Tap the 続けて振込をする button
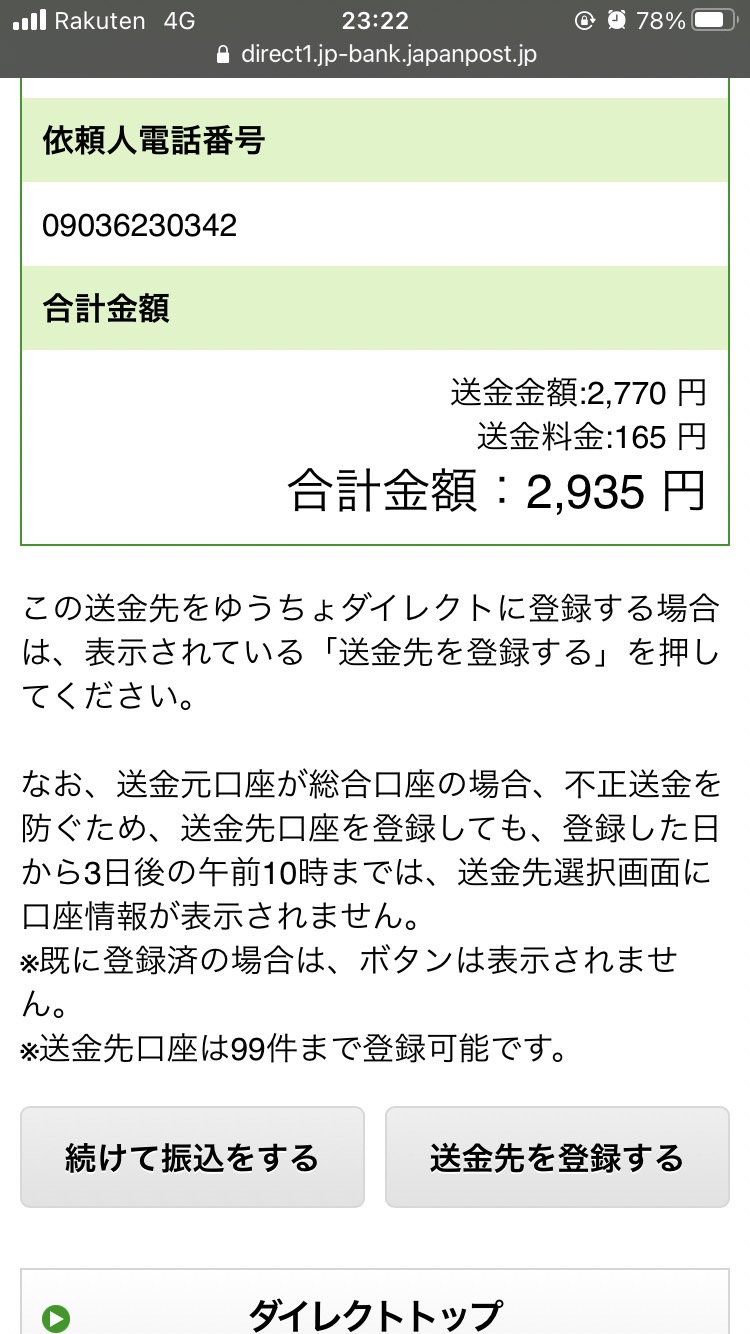This screenshot has height=1334, width=750. (192, 1157)
